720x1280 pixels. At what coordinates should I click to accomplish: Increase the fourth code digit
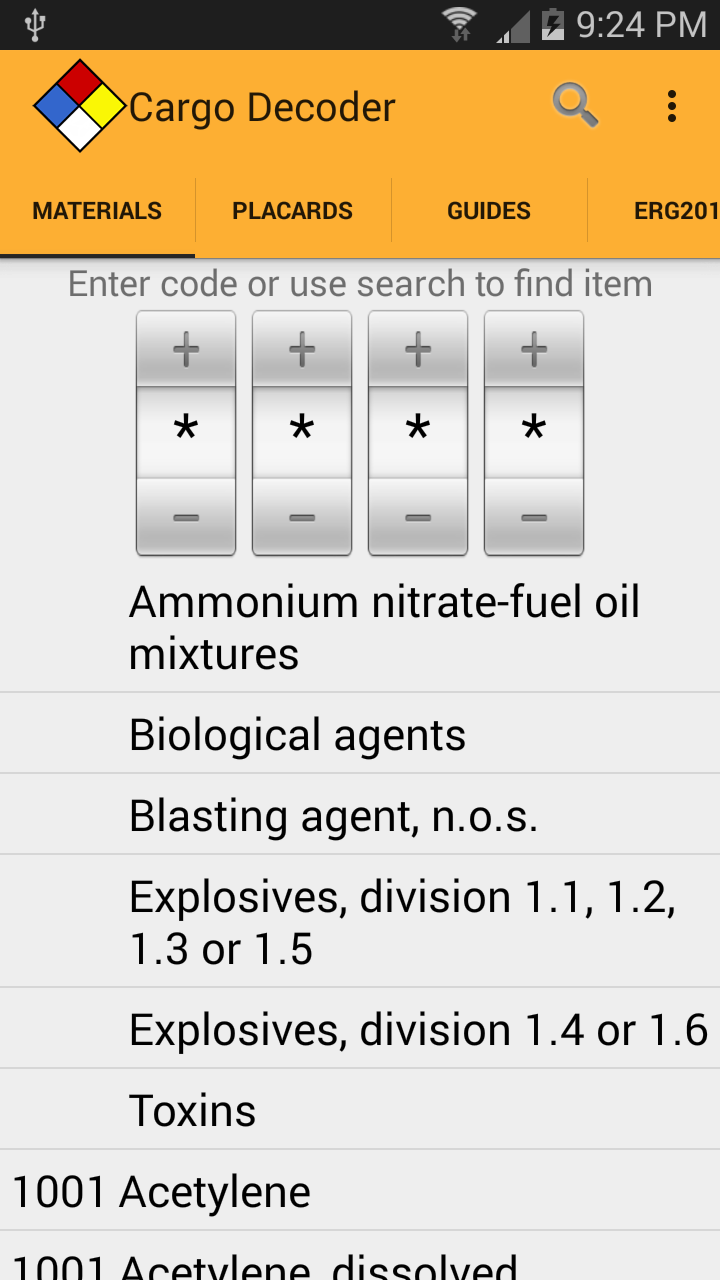534,349
